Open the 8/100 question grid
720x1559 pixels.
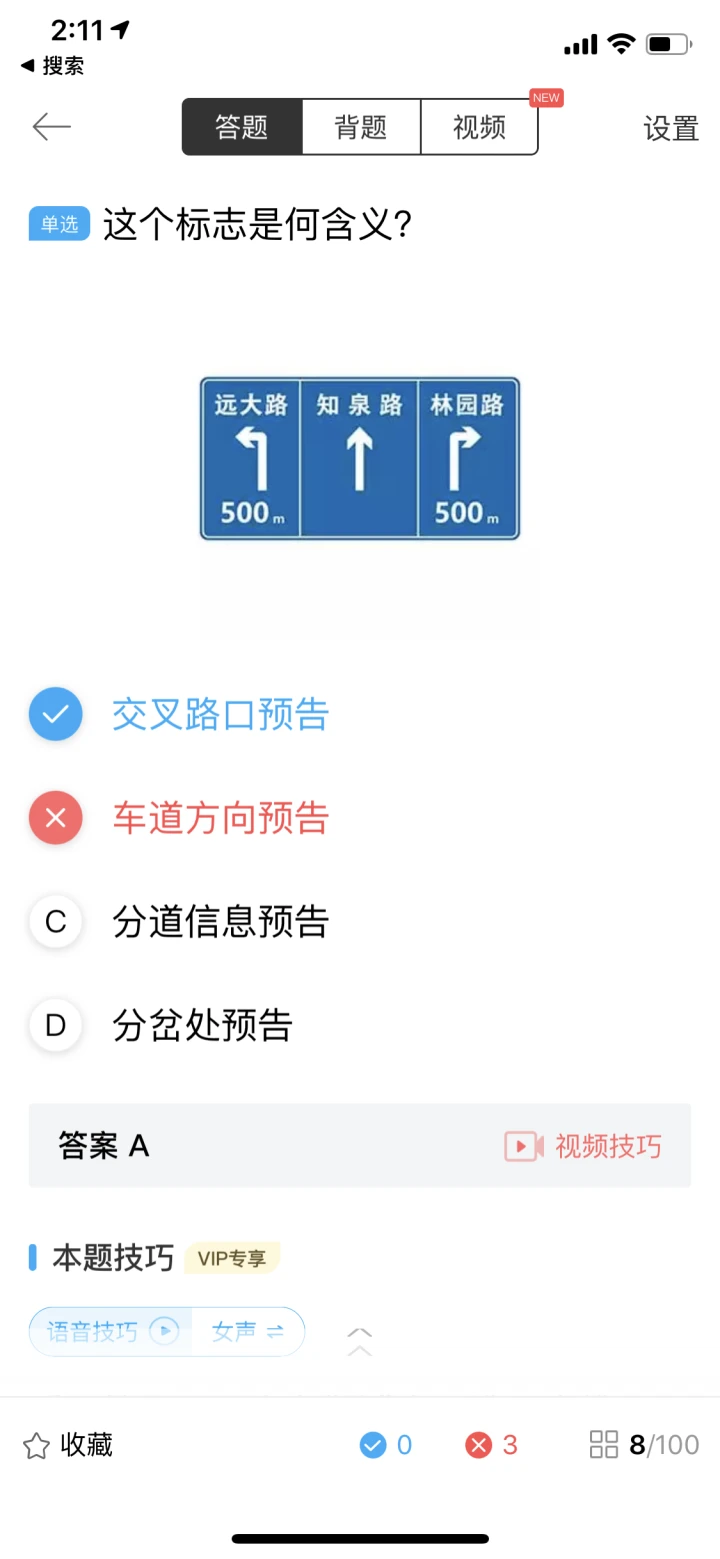[644, 1445]
